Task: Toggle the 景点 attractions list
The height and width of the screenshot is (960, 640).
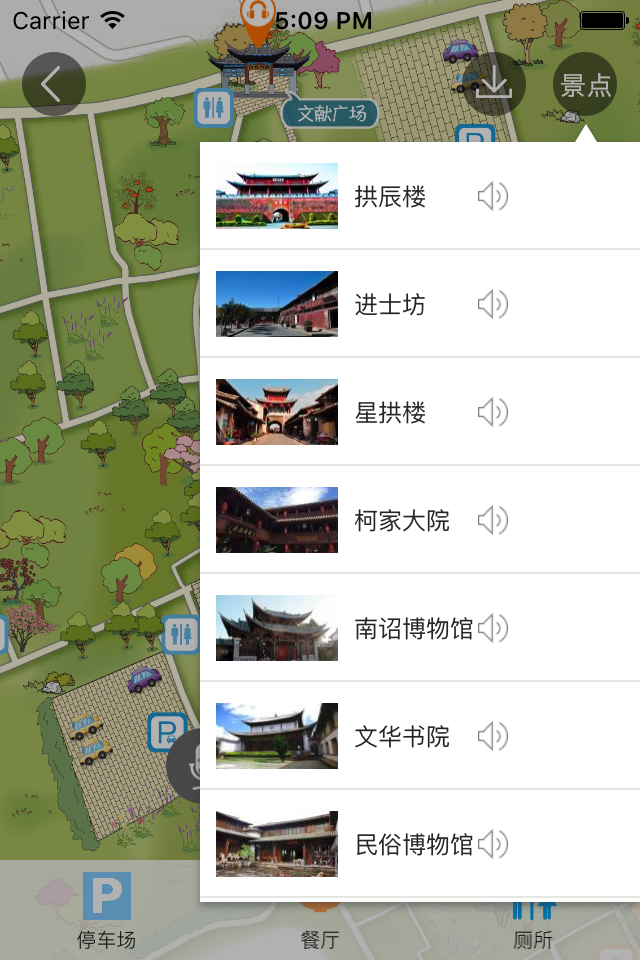Action: 585,84
